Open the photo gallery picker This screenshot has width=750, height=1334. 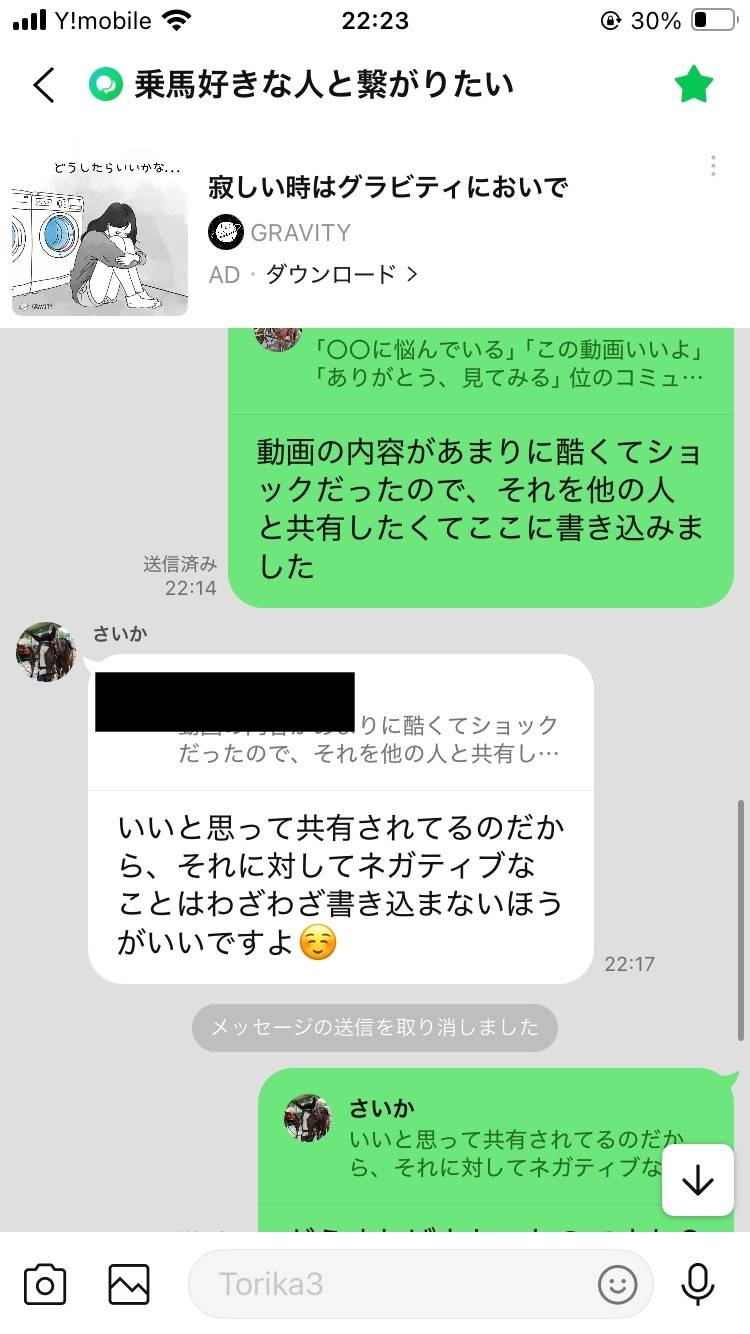[129, 1284]
